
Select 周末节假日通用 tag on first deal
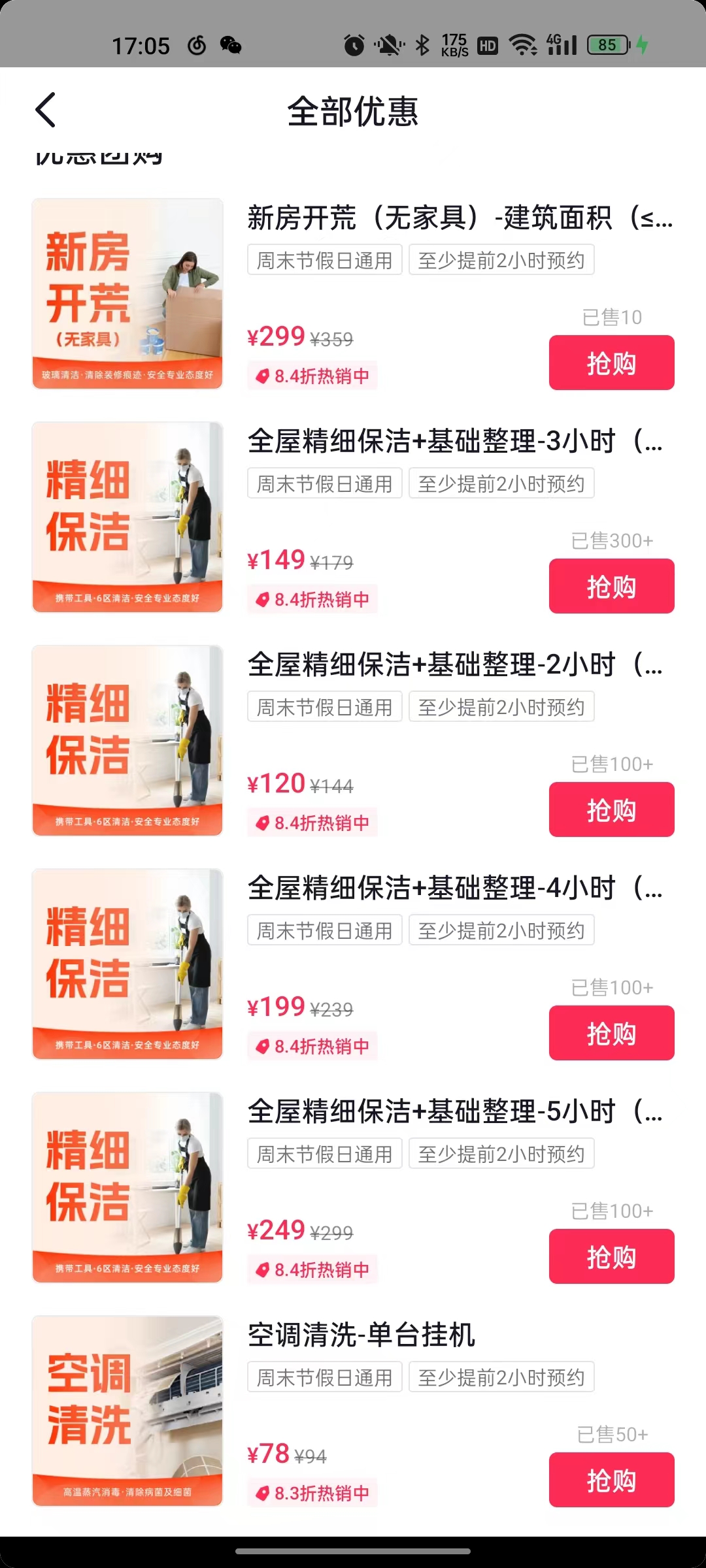click(324, 260)
